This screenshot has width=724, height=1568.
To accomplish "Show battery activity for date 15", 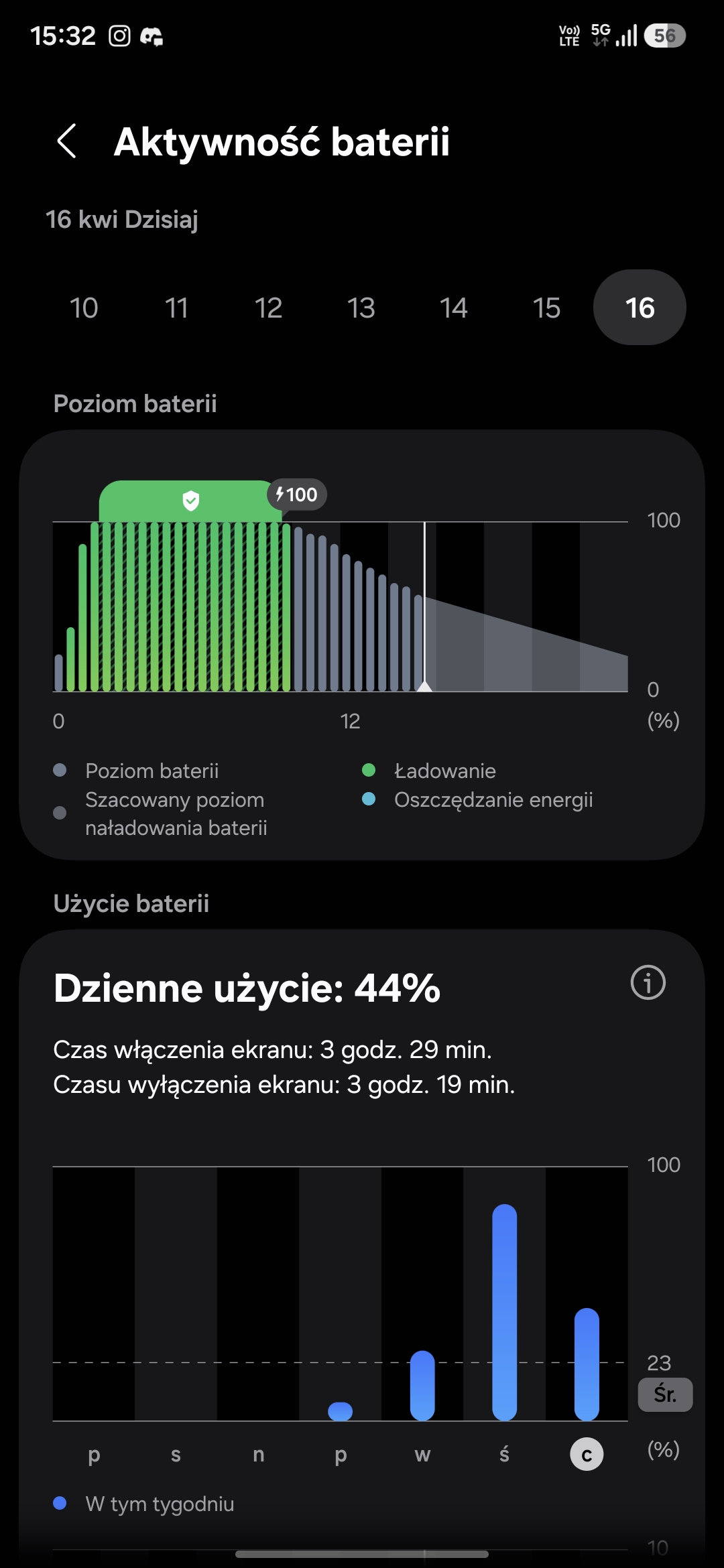I will (x=546, y=308).
